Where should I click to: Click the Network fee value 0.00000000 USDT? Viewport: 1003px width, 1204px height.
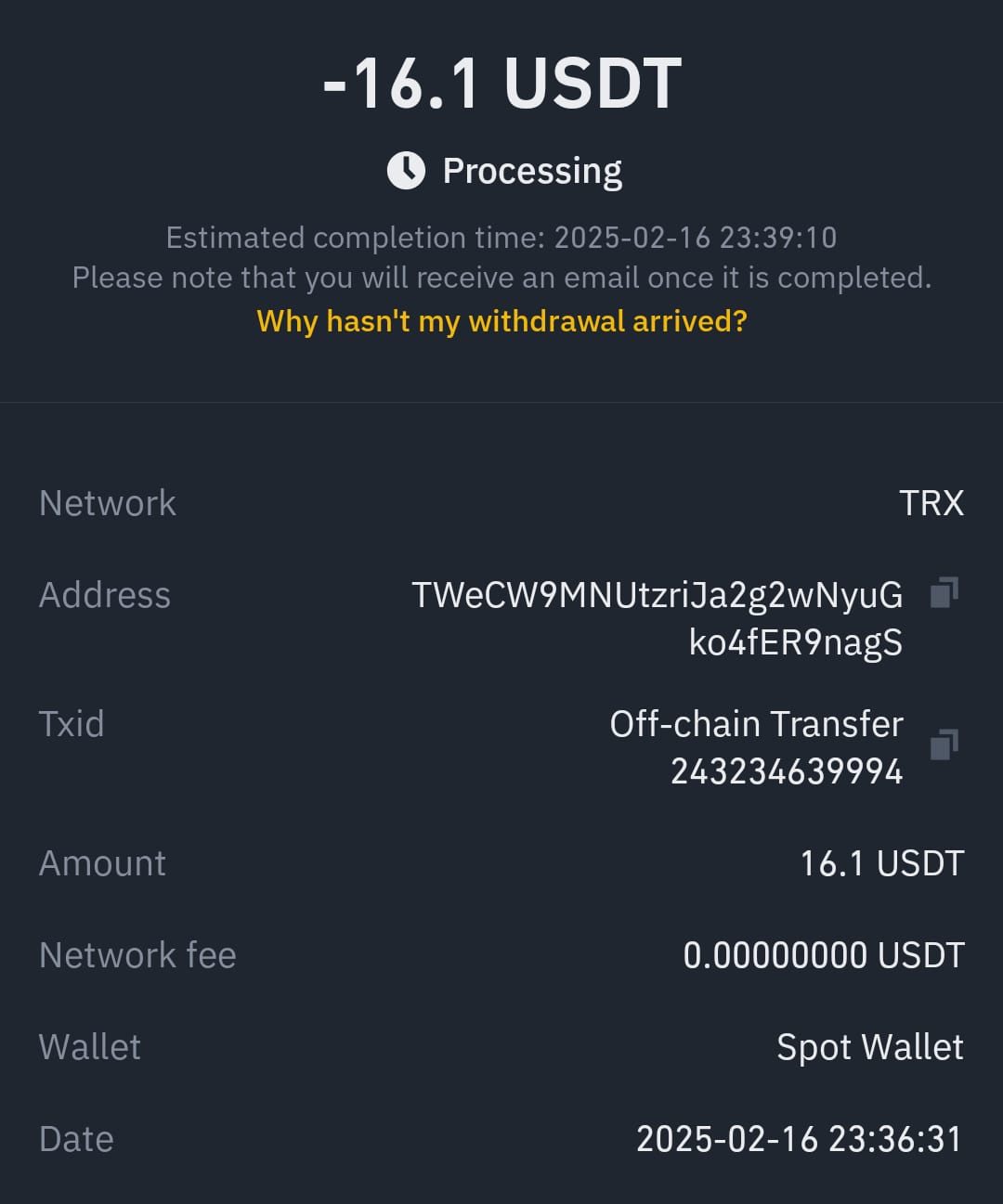(824, 954)
